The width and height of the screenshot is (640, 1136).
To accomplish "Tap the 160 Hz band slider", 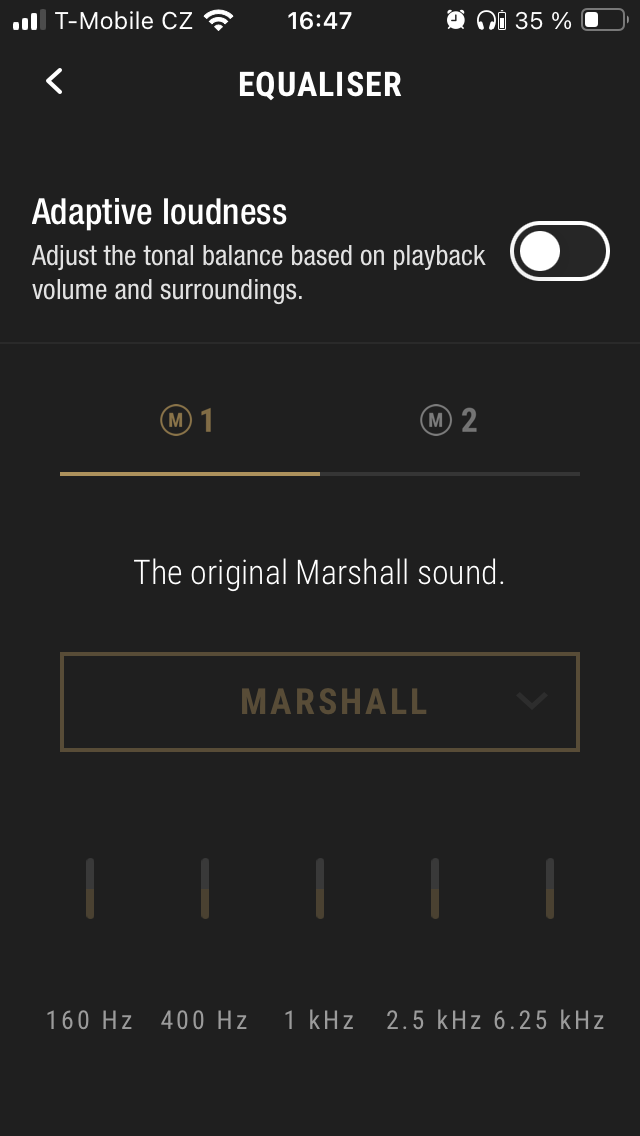I will pos(90,888).
